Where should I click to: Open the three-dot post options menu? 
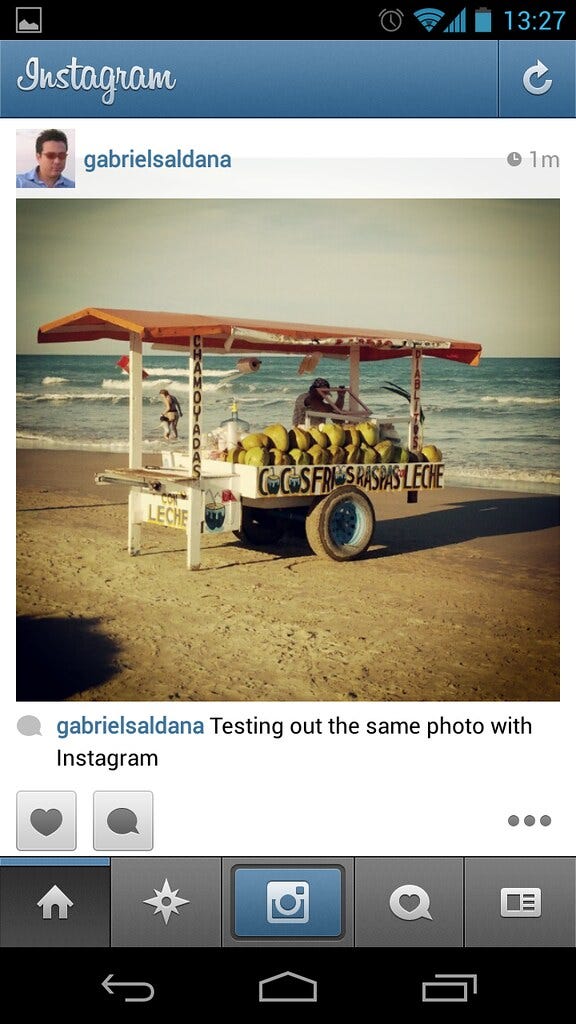click(x=530, y=821)
